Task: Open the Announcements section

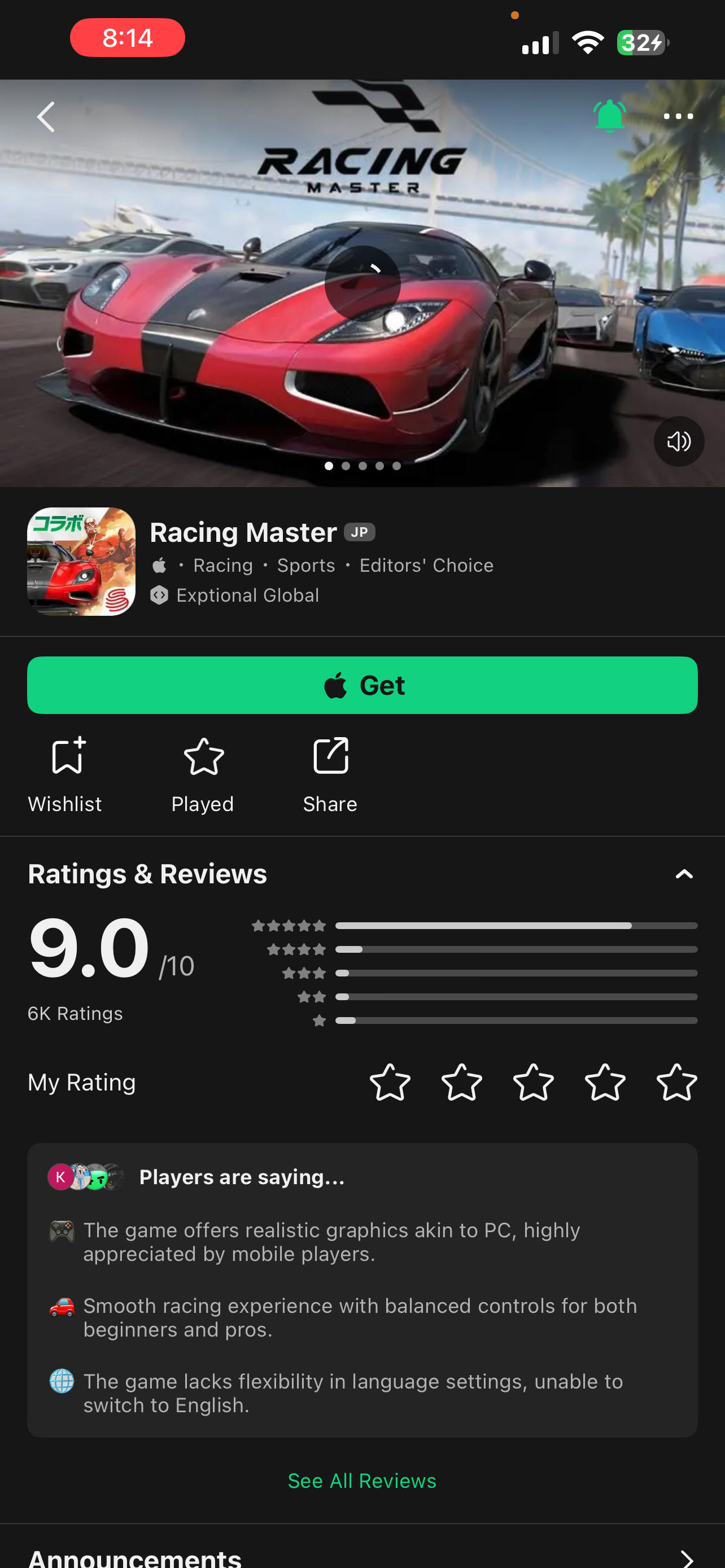Action: (x=686, y=1558)
